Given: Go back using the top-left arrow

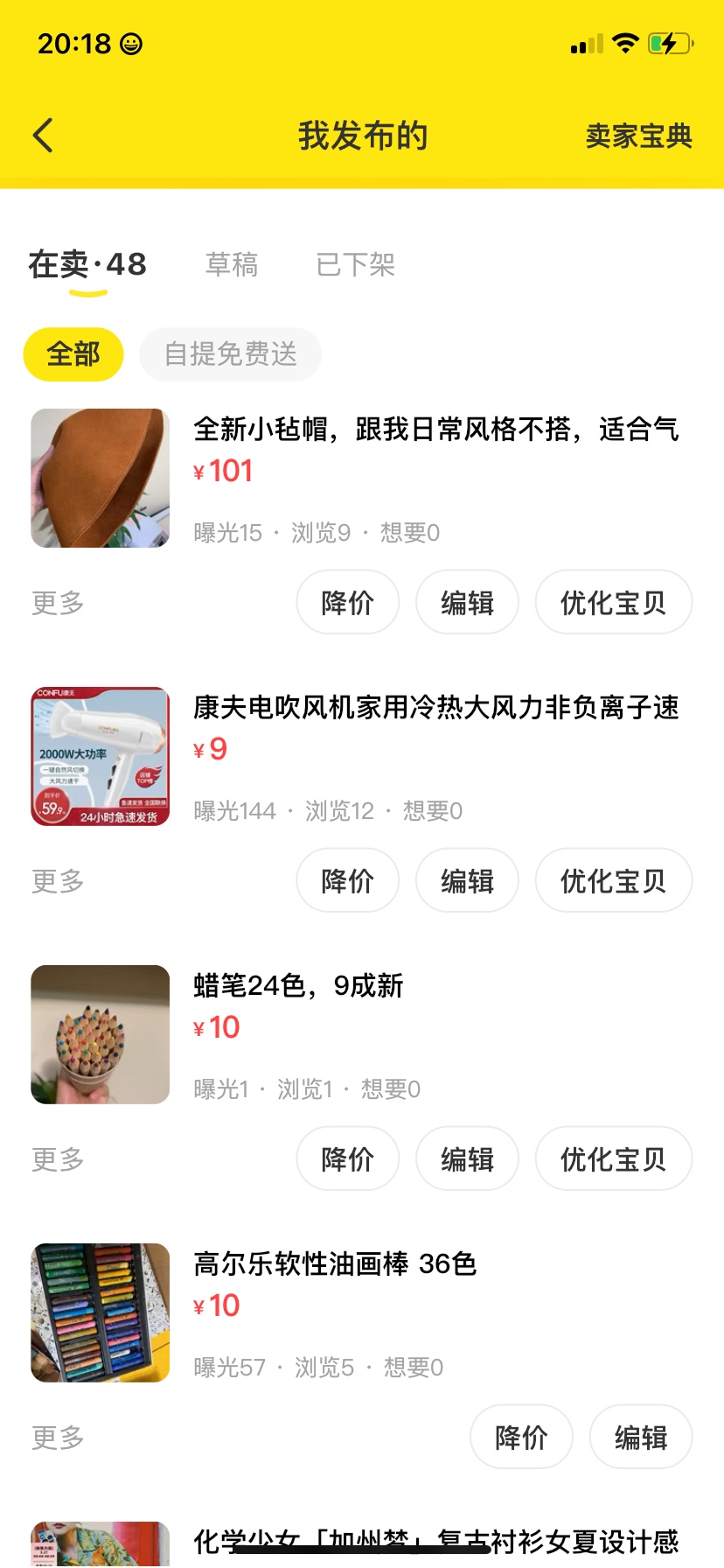Looking at the screenshot, I should 43,136.
